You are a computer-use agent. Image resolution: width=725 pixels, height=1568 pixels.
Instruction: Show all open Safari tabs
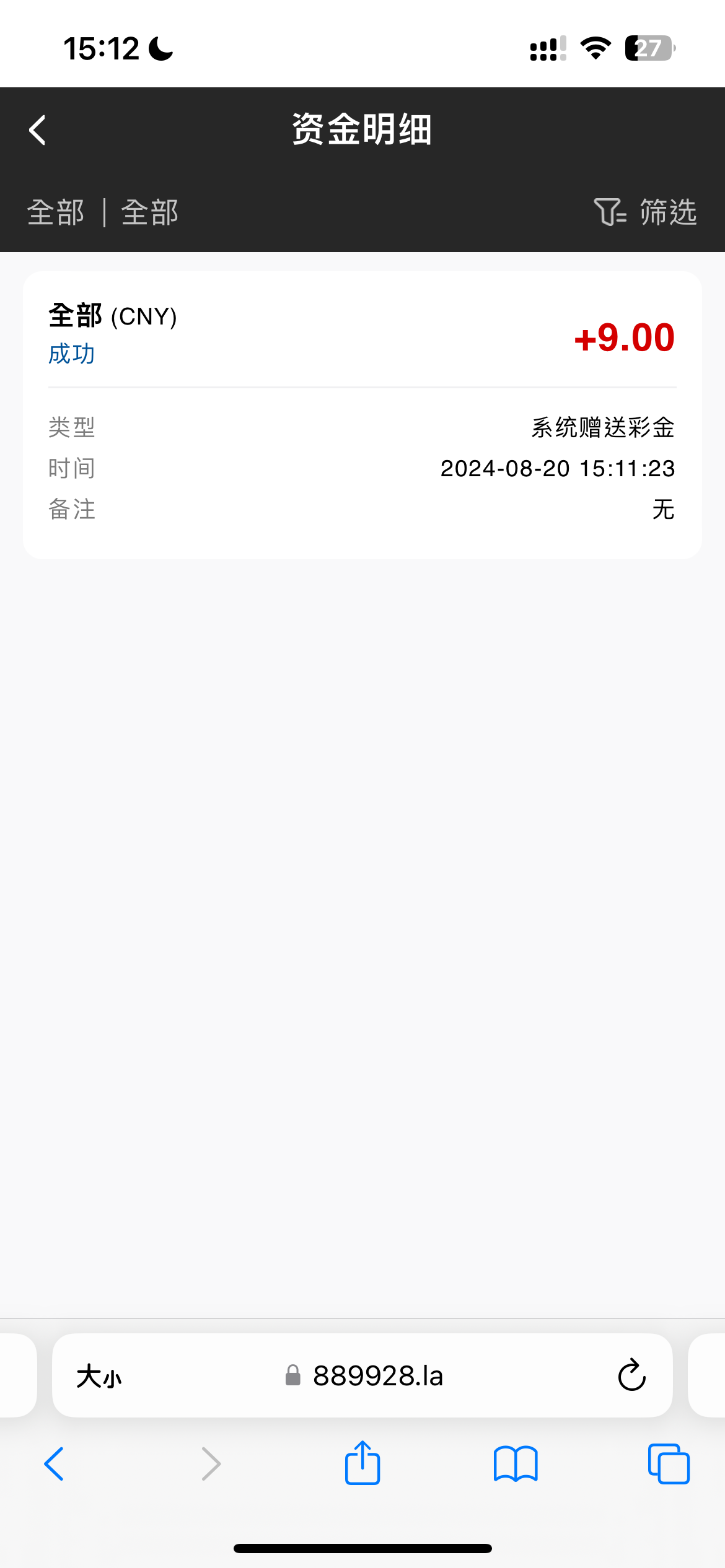669,1464
